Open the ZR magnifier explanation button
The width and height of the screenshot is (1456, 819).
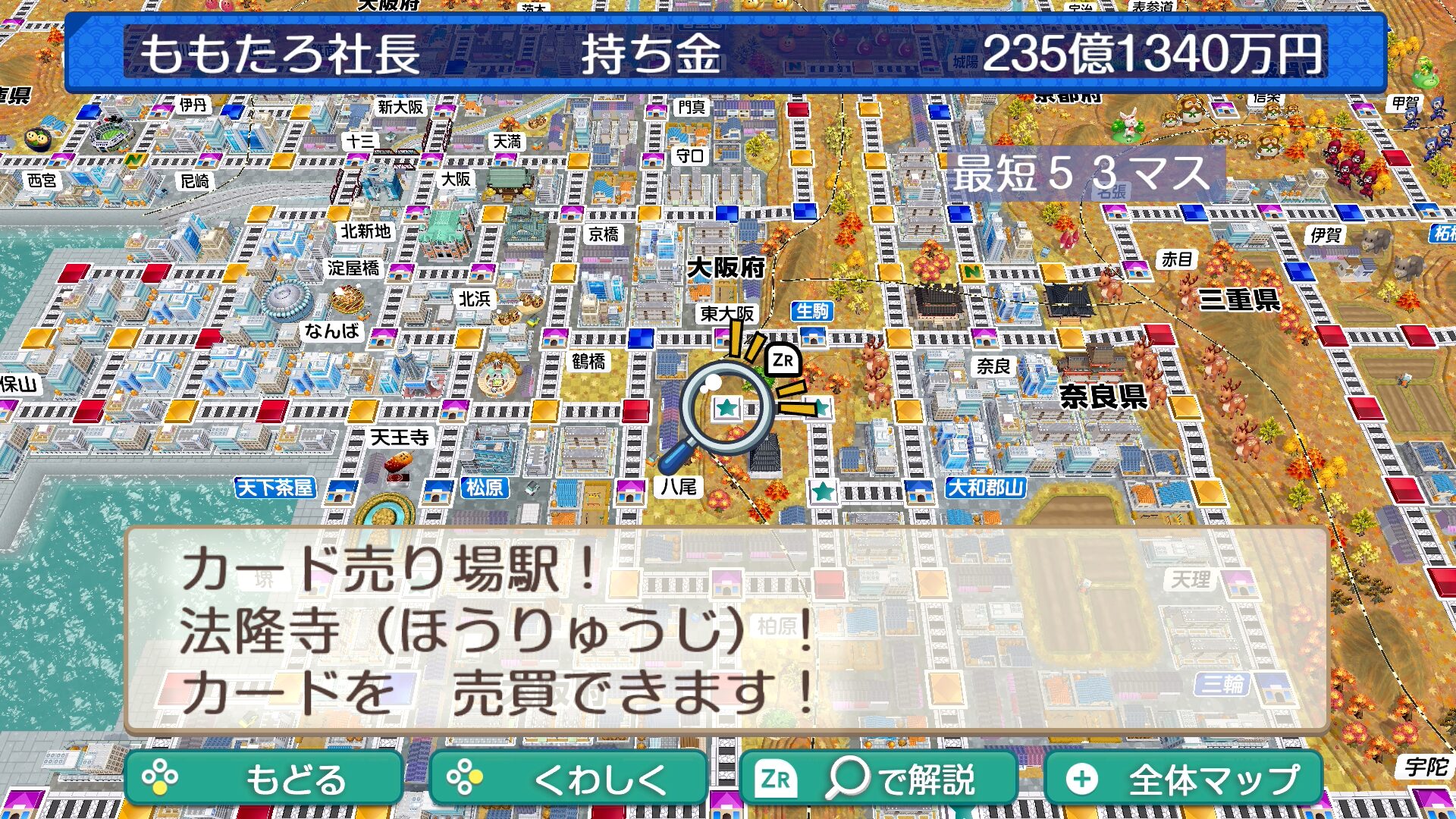coord(878,779)
